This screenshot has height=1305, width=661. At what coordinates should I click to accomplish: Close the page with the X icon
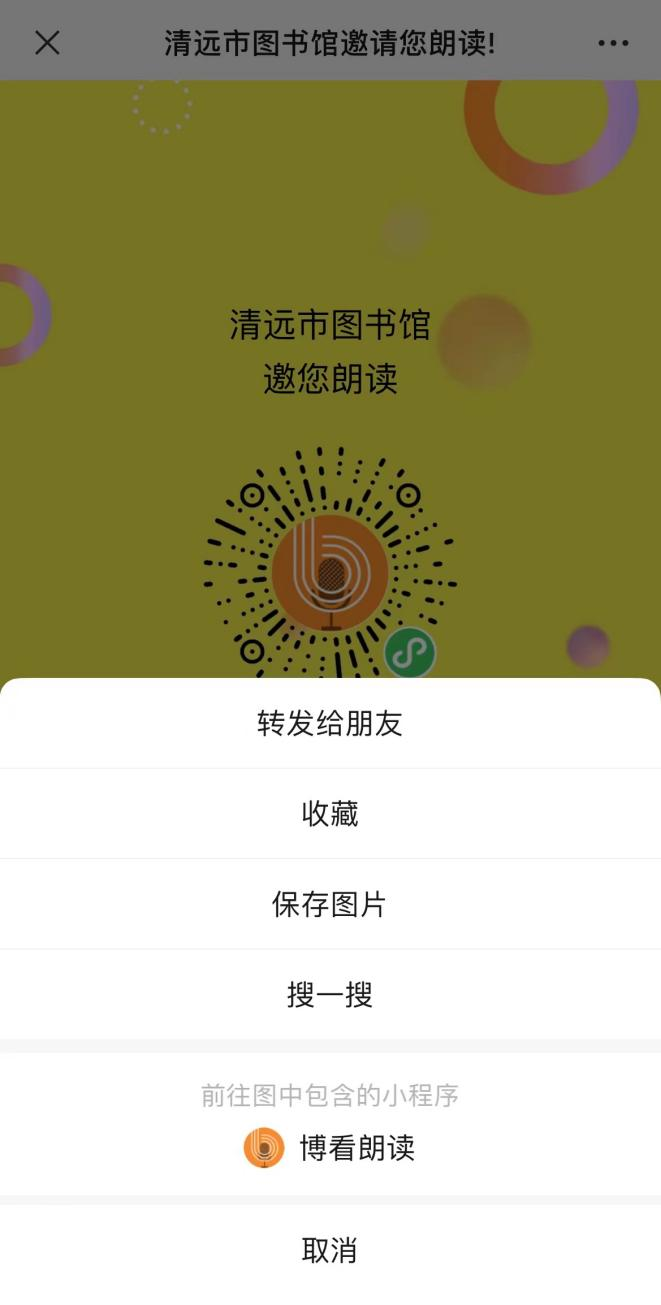(x=47, y=42)
